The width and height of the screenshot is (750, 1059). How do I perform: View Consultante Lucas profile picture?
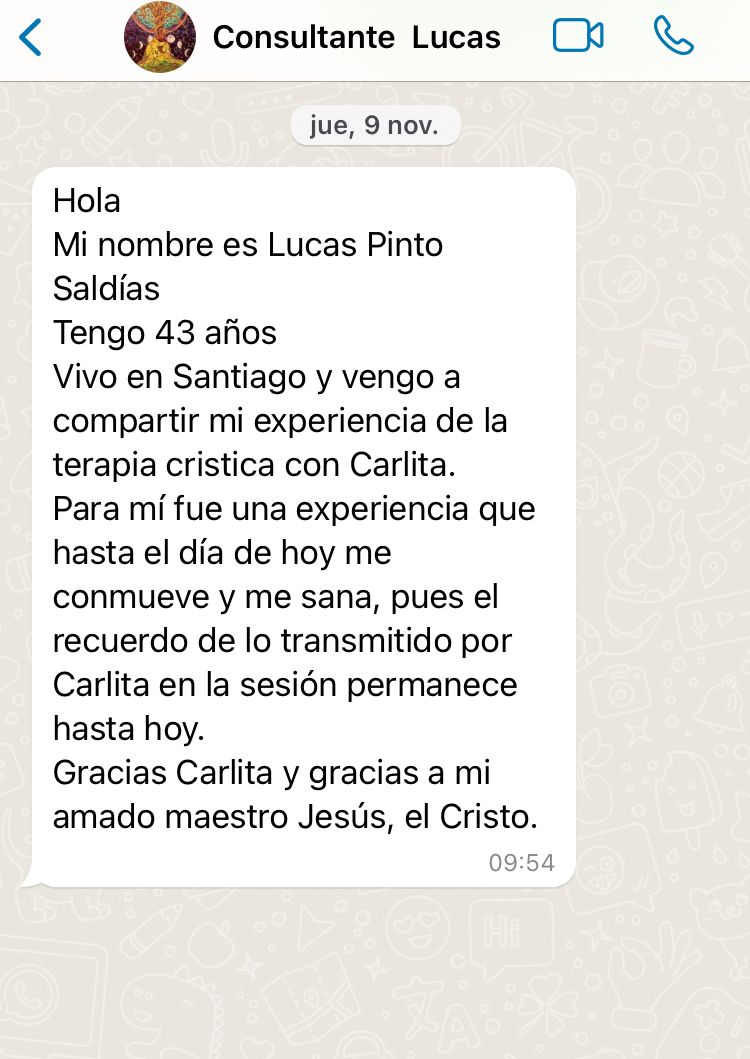point(160,37)
